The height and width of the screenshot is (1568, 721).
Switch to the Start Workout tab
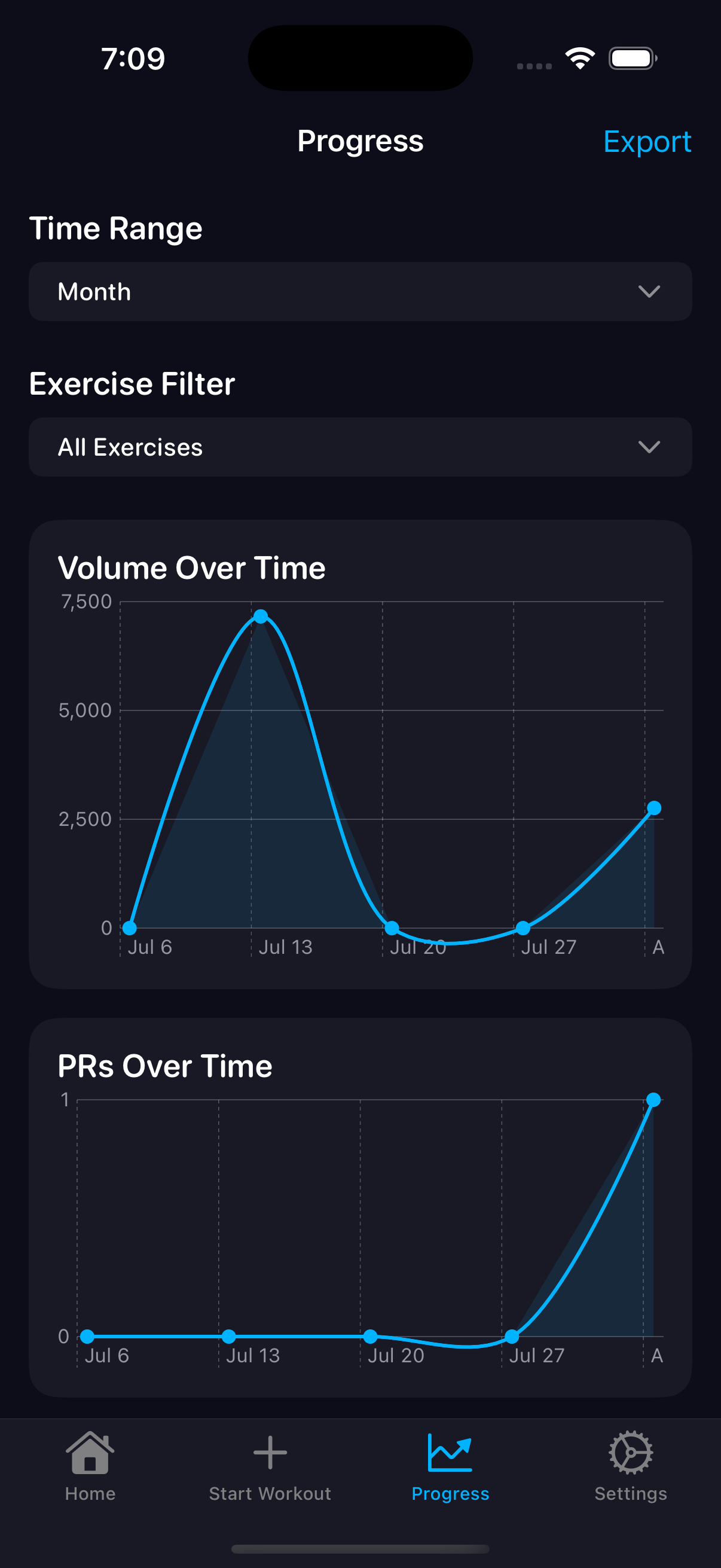[270, 1466]
